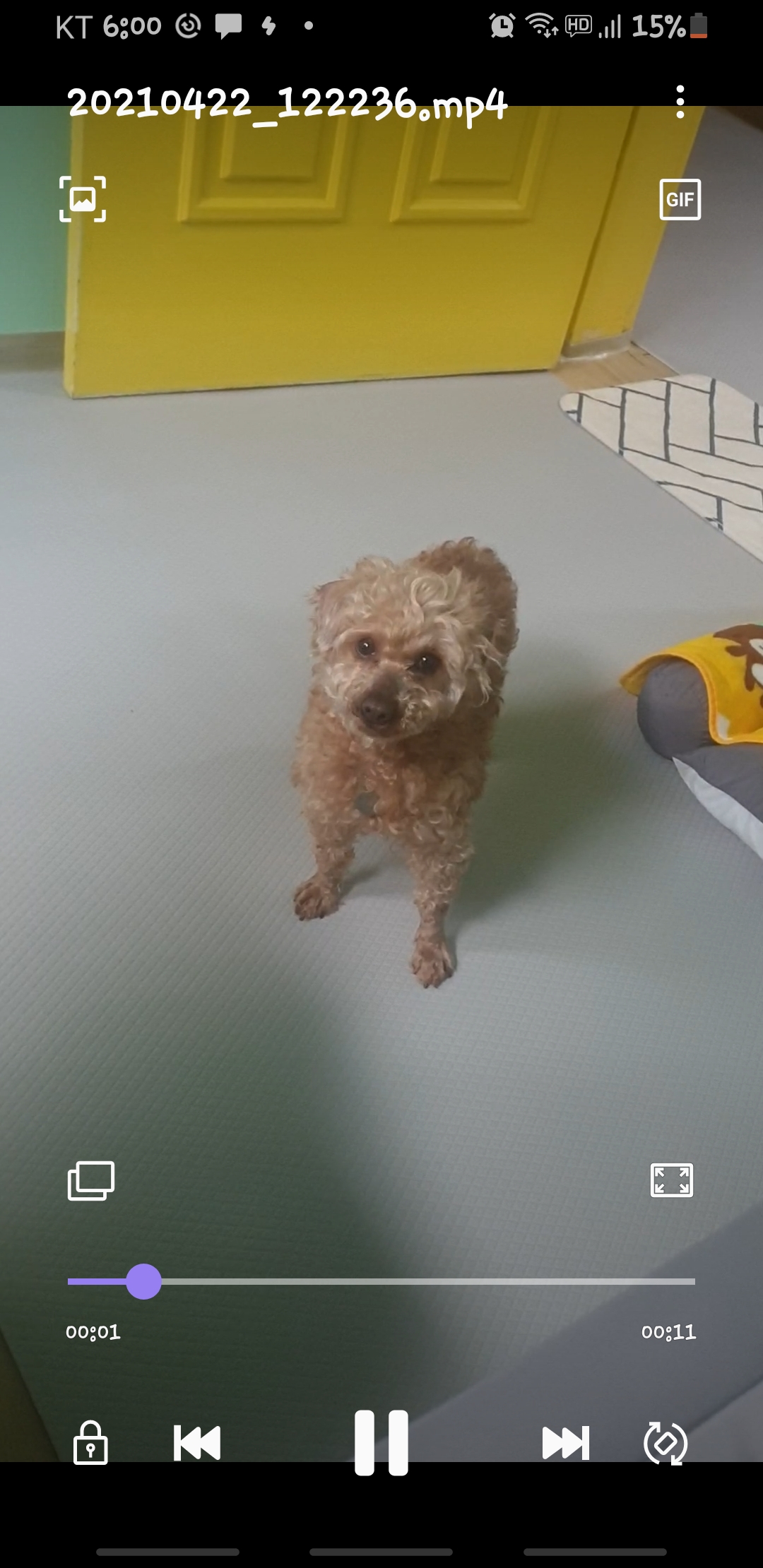Image resolution: width=763 pixels, height=1568 pixels.
Task: Create a GIF from this video
Action: pos(680,199)
